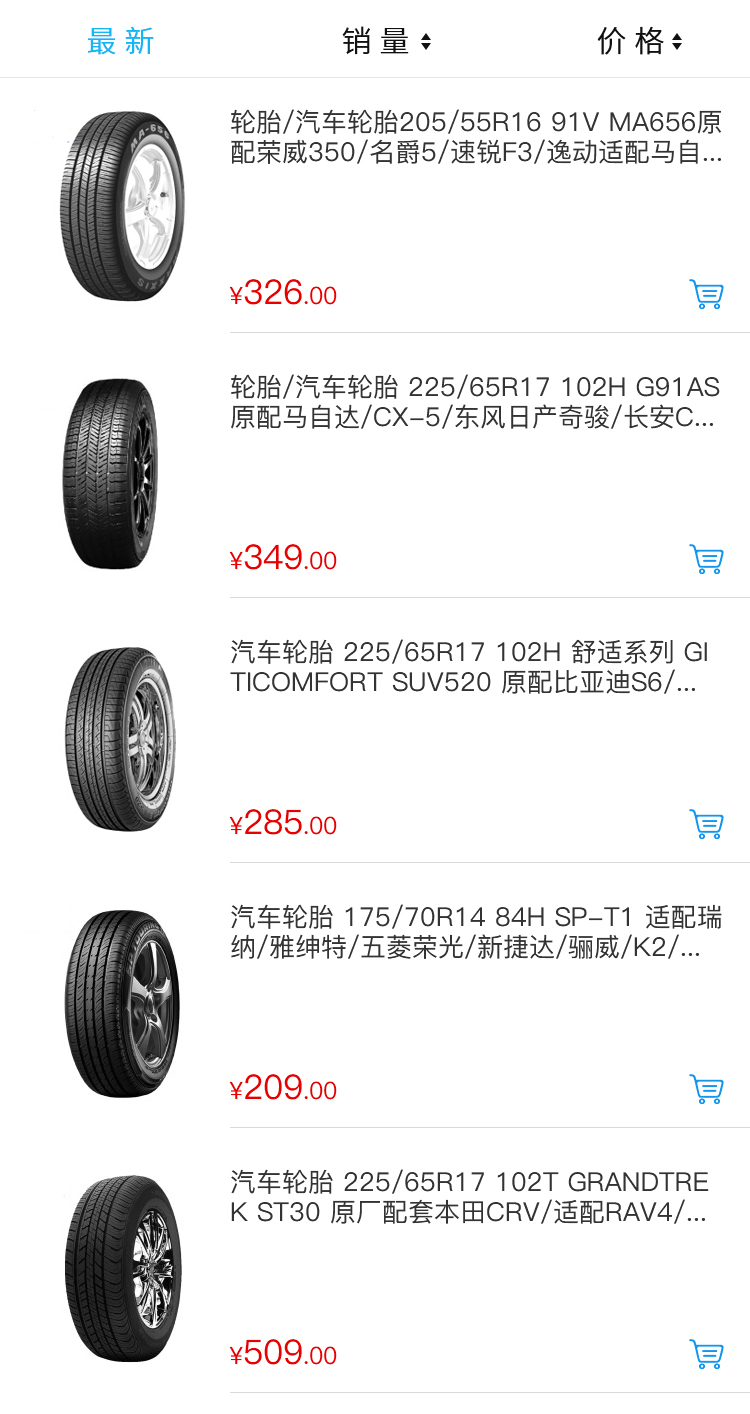Add the ¥285.00 SUV520 tire to cart
This screenshot has width=750, height=1414.
point(706,824)
